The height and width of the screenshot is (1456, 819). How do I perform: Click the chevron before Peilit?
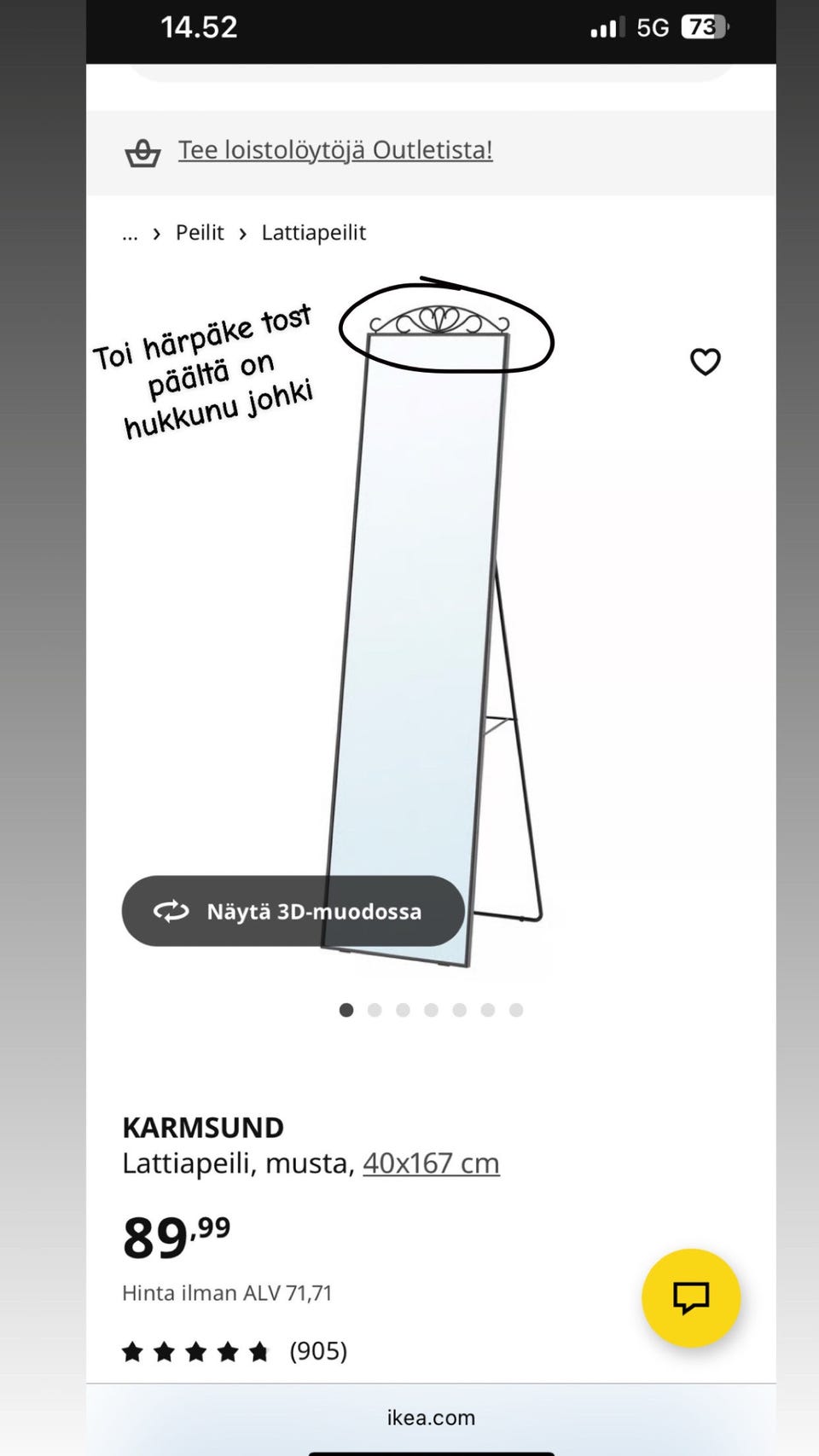coord(156,233)
